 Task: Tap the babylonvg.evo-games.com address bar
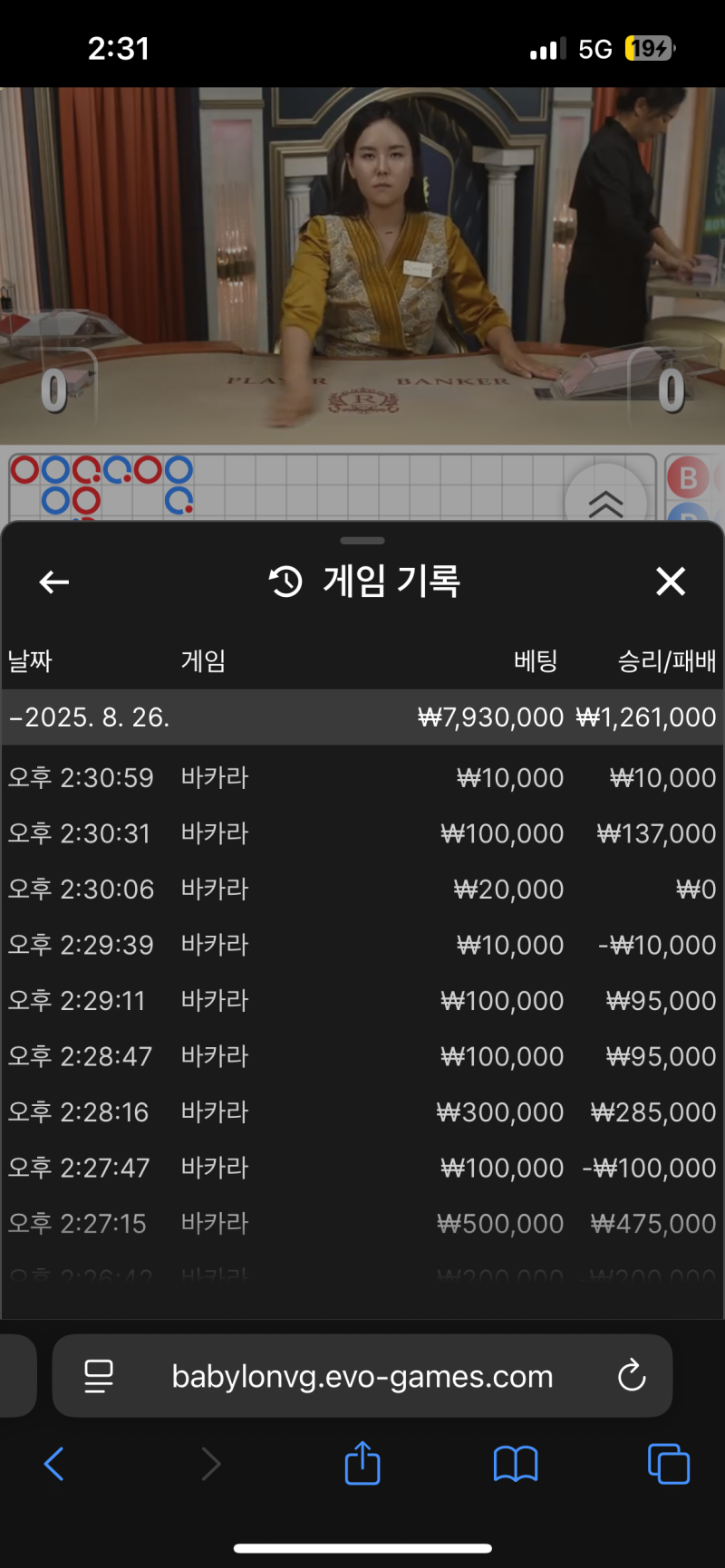[362, 1376]
